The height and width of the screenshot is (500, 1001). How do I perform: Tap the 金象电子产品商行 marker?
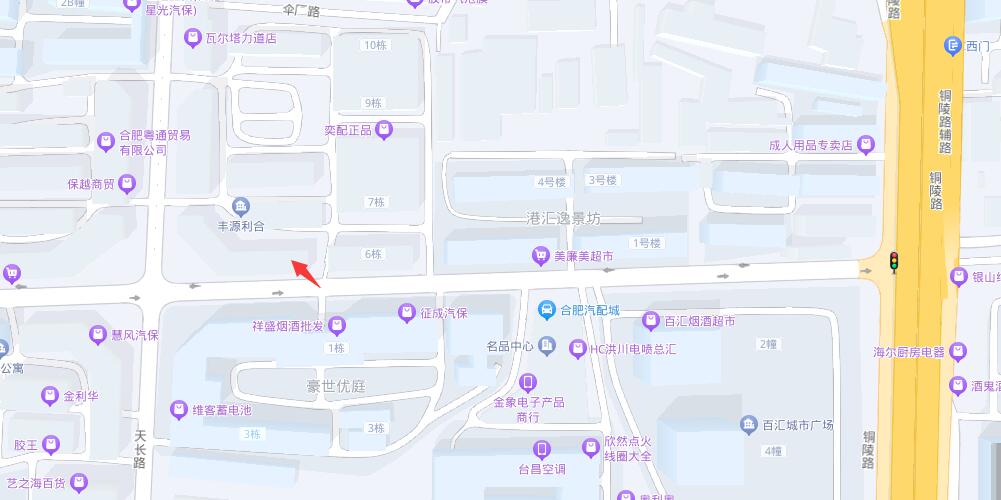click(529, 382)
